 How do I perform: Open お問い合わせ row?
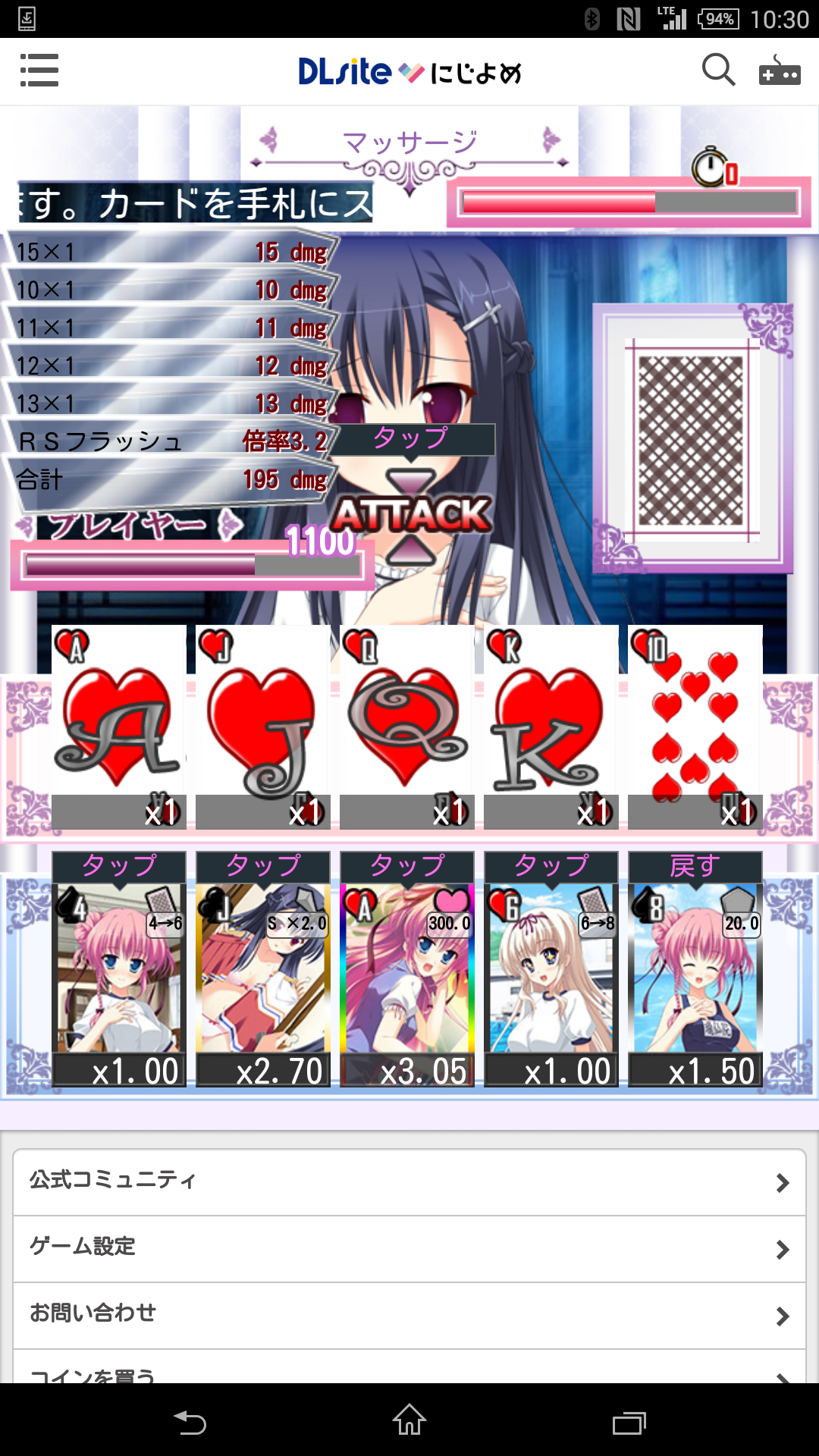pyautogui.click(x=409, y=1314)
